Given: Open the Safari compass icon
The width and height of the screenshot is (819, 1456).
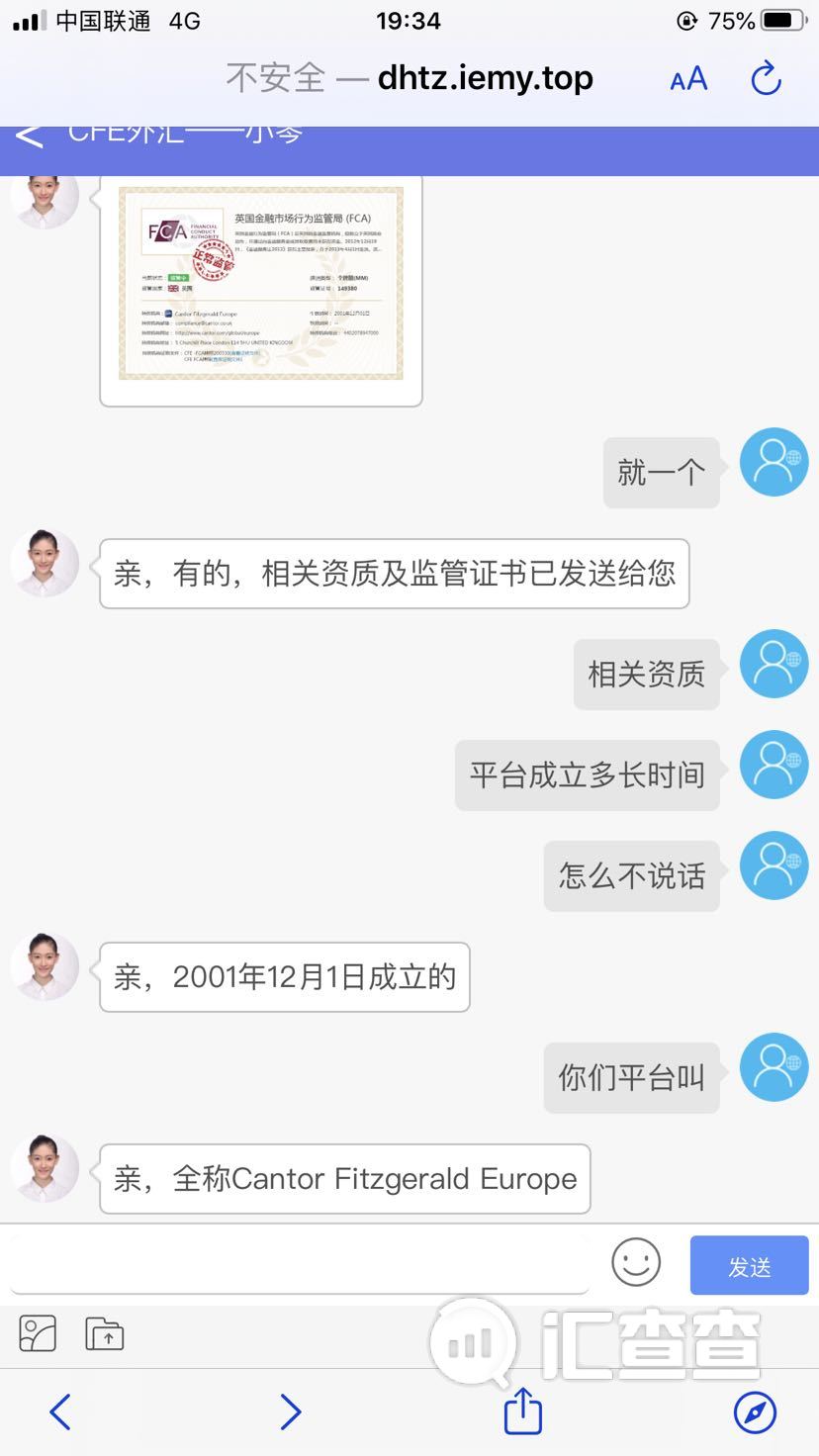Looking at the screenshot, I should pos(755,1411).
